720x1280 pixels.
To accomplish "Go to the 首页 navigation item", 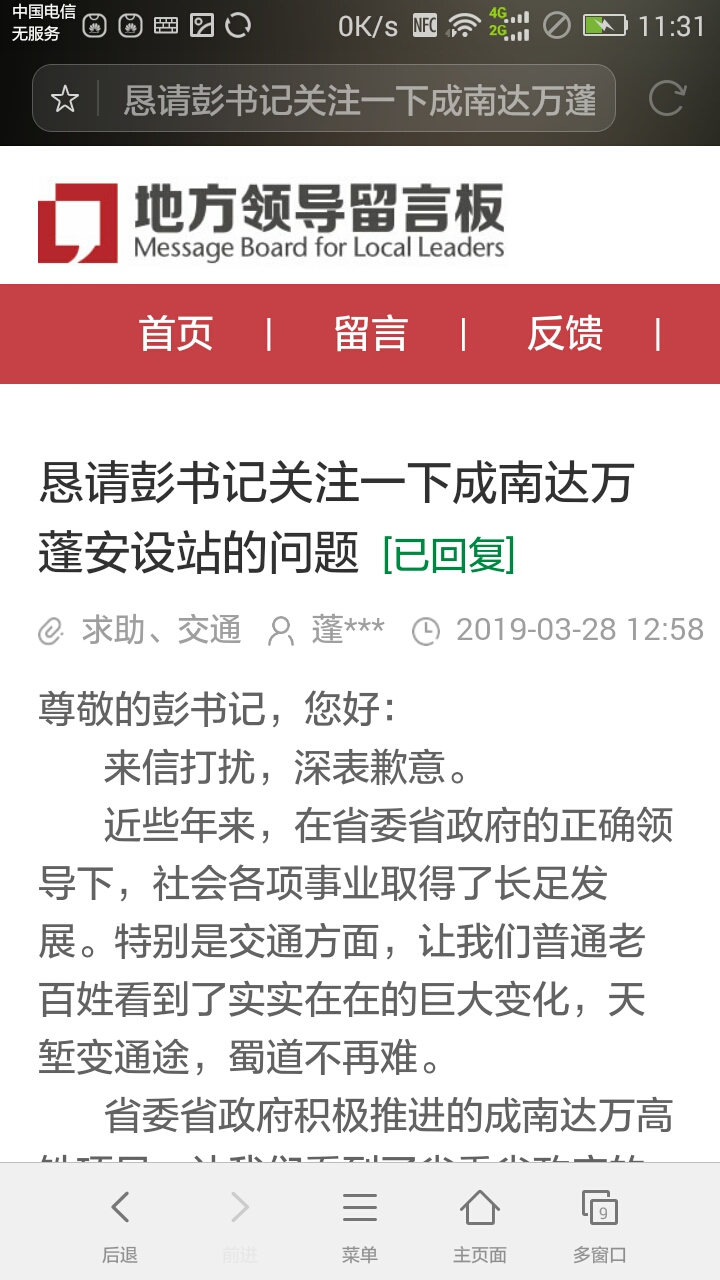I will pos(176,334).
